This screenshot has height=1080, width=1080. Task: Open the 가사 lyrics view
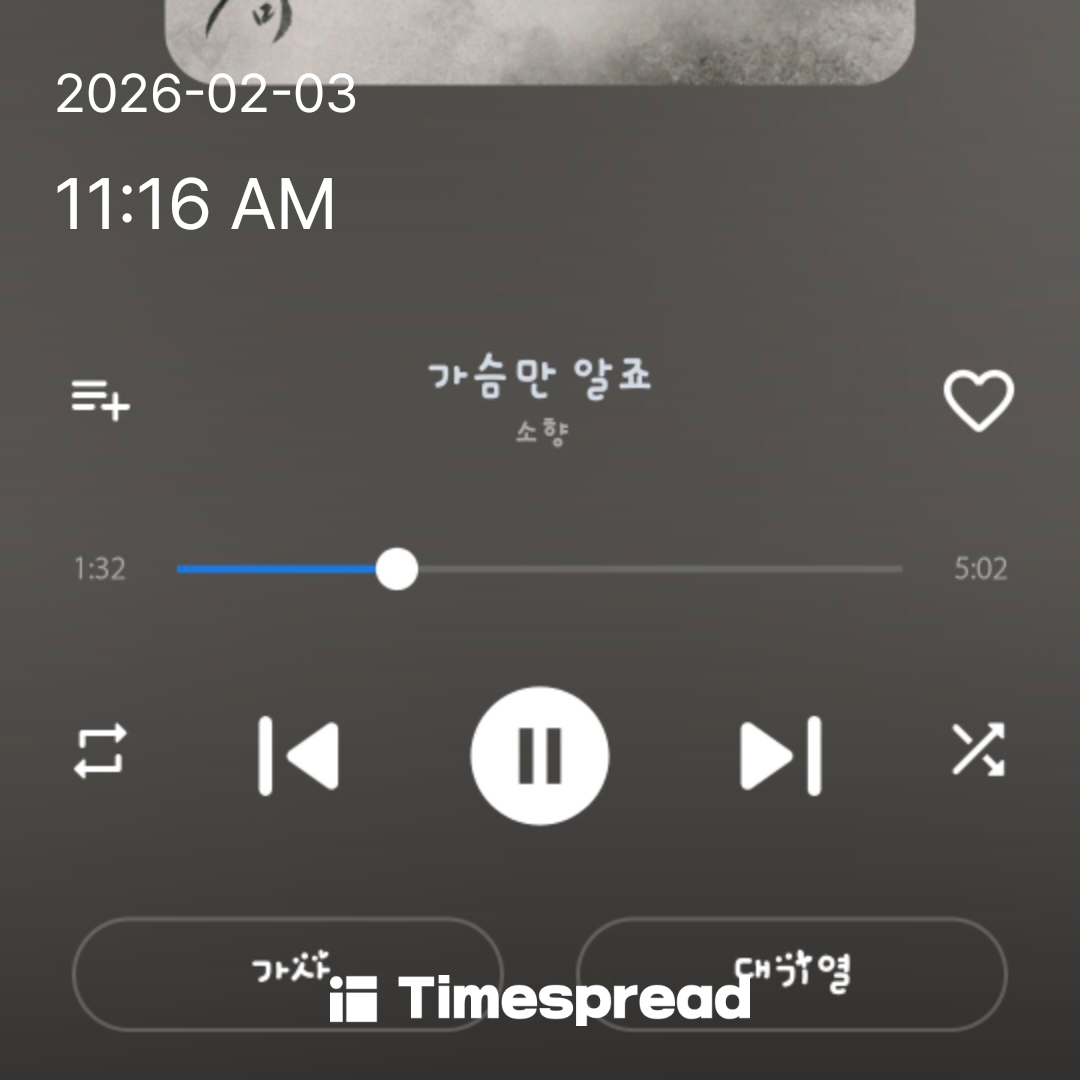288,973
